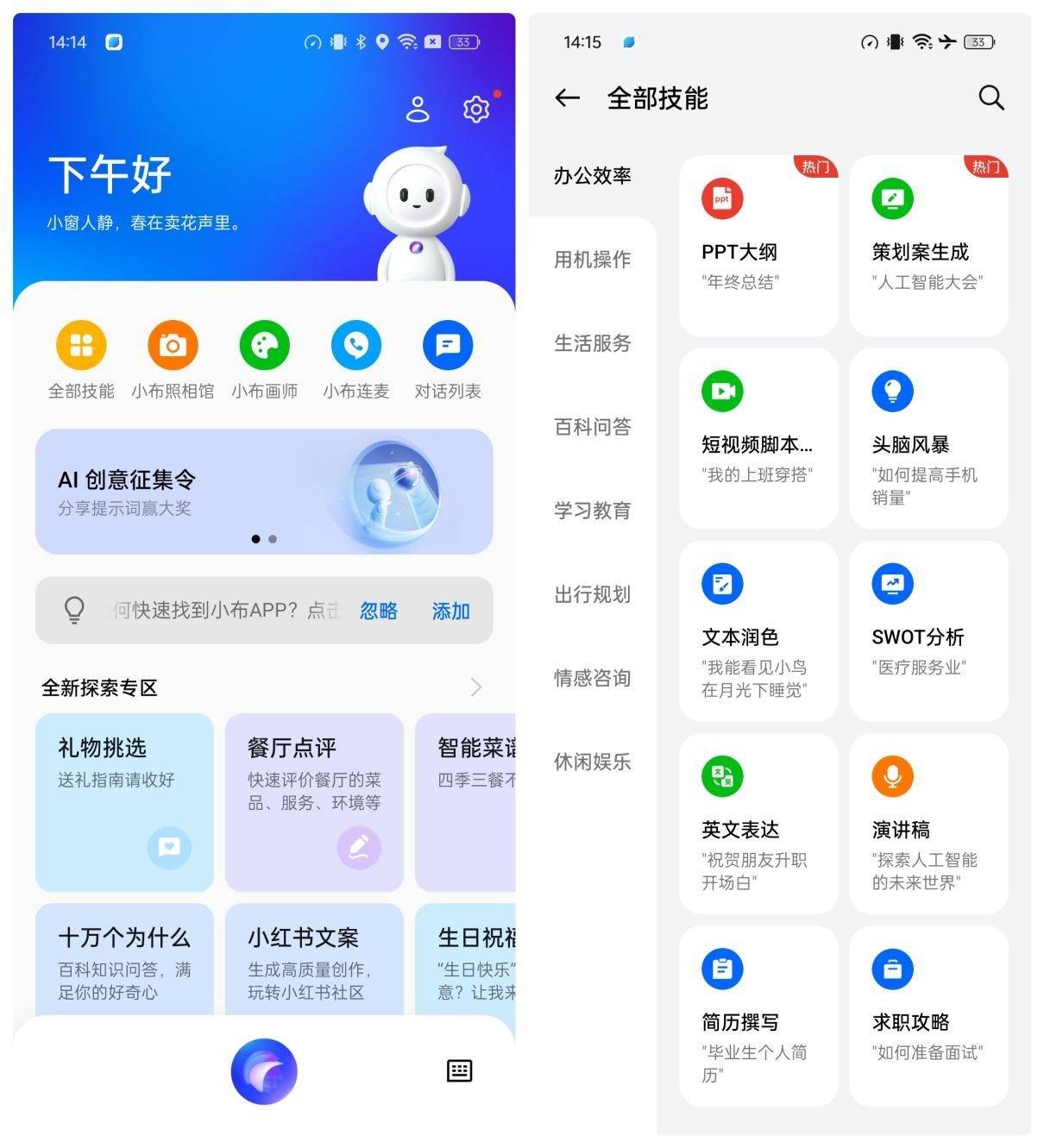Go back from 全部技能
This screenshot has width=1044, height=1148.
pyautogui.click(x=567, y=98)
